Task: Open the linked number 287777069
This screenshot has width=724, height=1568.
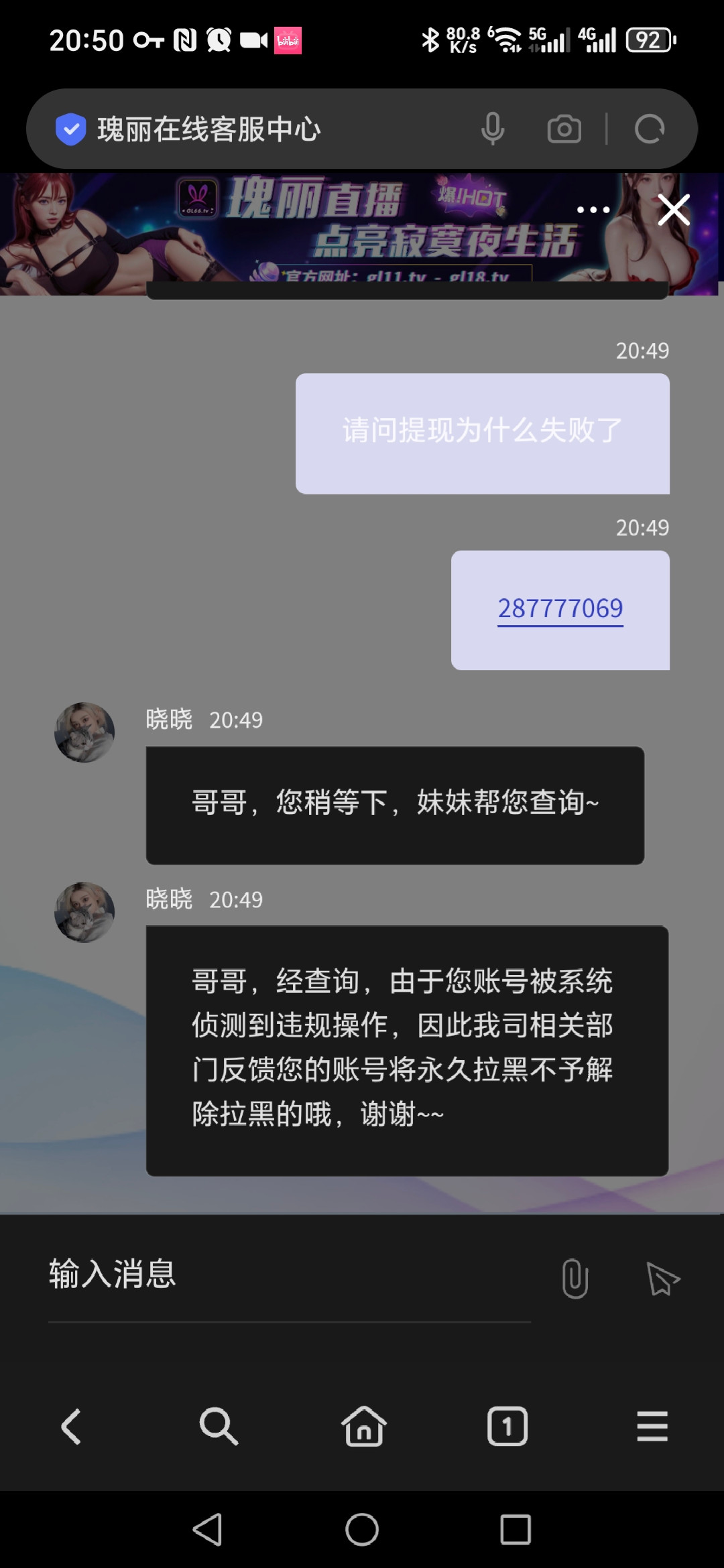Action: click(x=560, y=608)
